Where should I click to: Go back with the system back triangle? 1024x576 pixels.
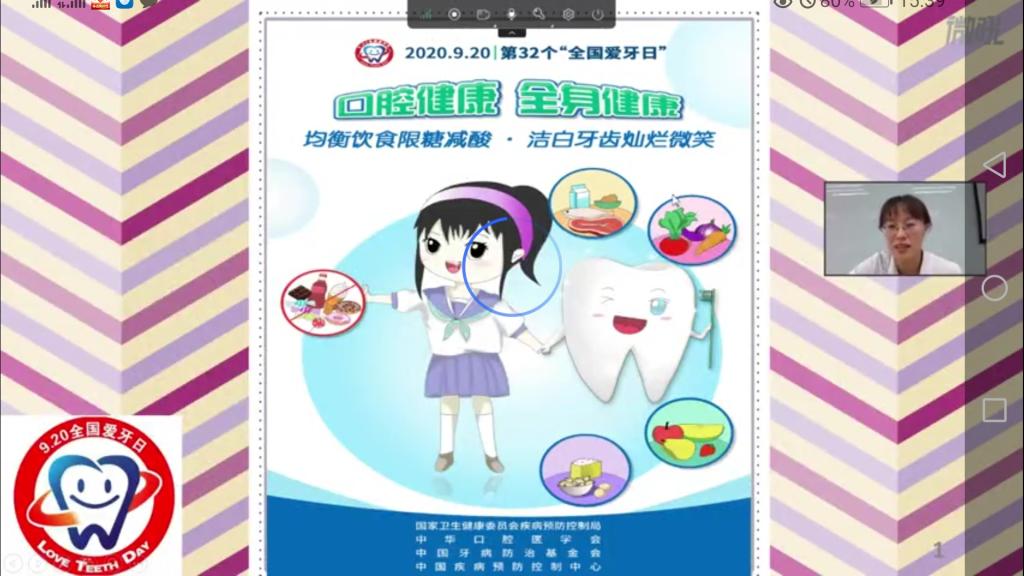(x=993, y=166)
